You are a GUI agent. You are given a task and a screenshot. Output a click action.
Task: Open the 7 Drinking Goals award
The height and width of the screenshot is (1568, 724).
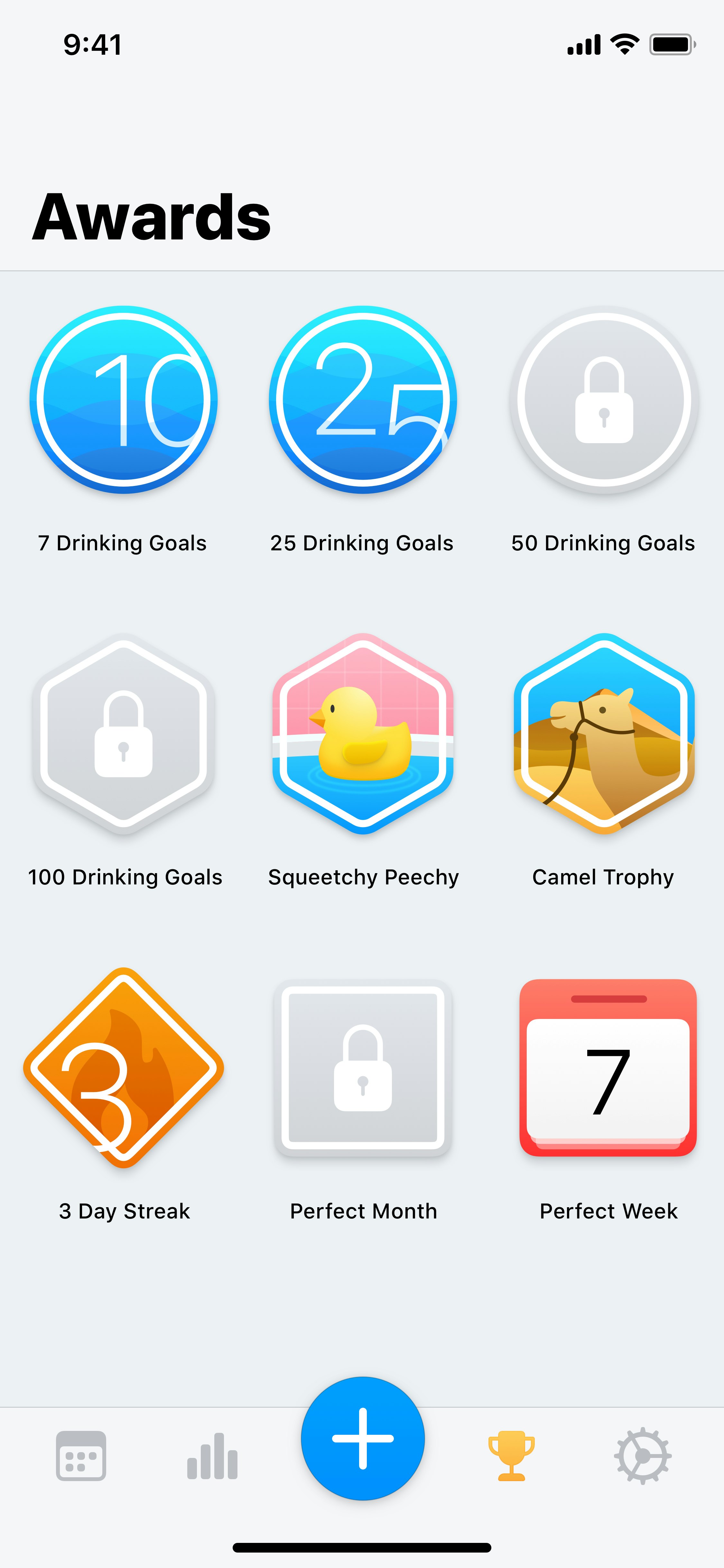(x=124, y=399)
